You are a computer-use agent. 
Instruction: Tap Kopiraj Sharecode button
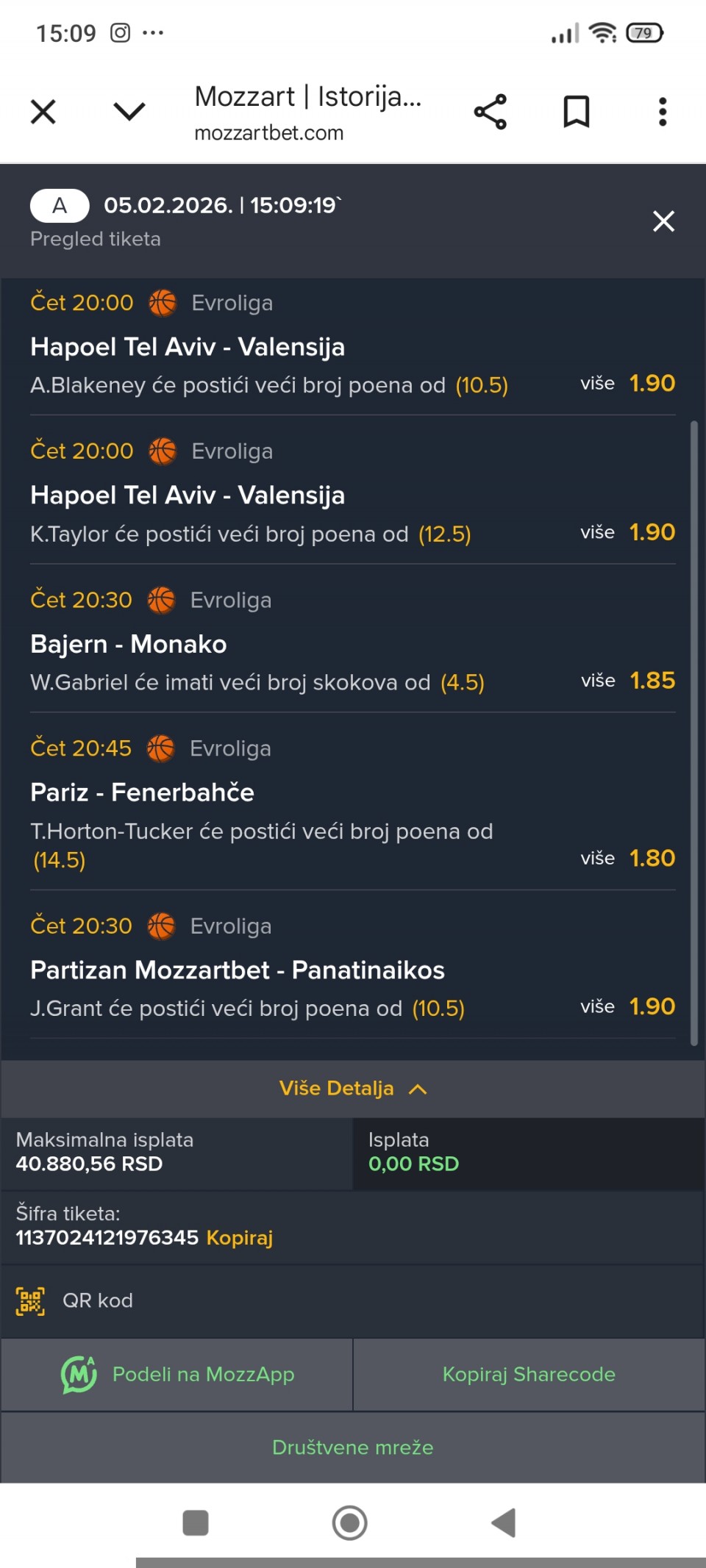[x=529, y=1375]
